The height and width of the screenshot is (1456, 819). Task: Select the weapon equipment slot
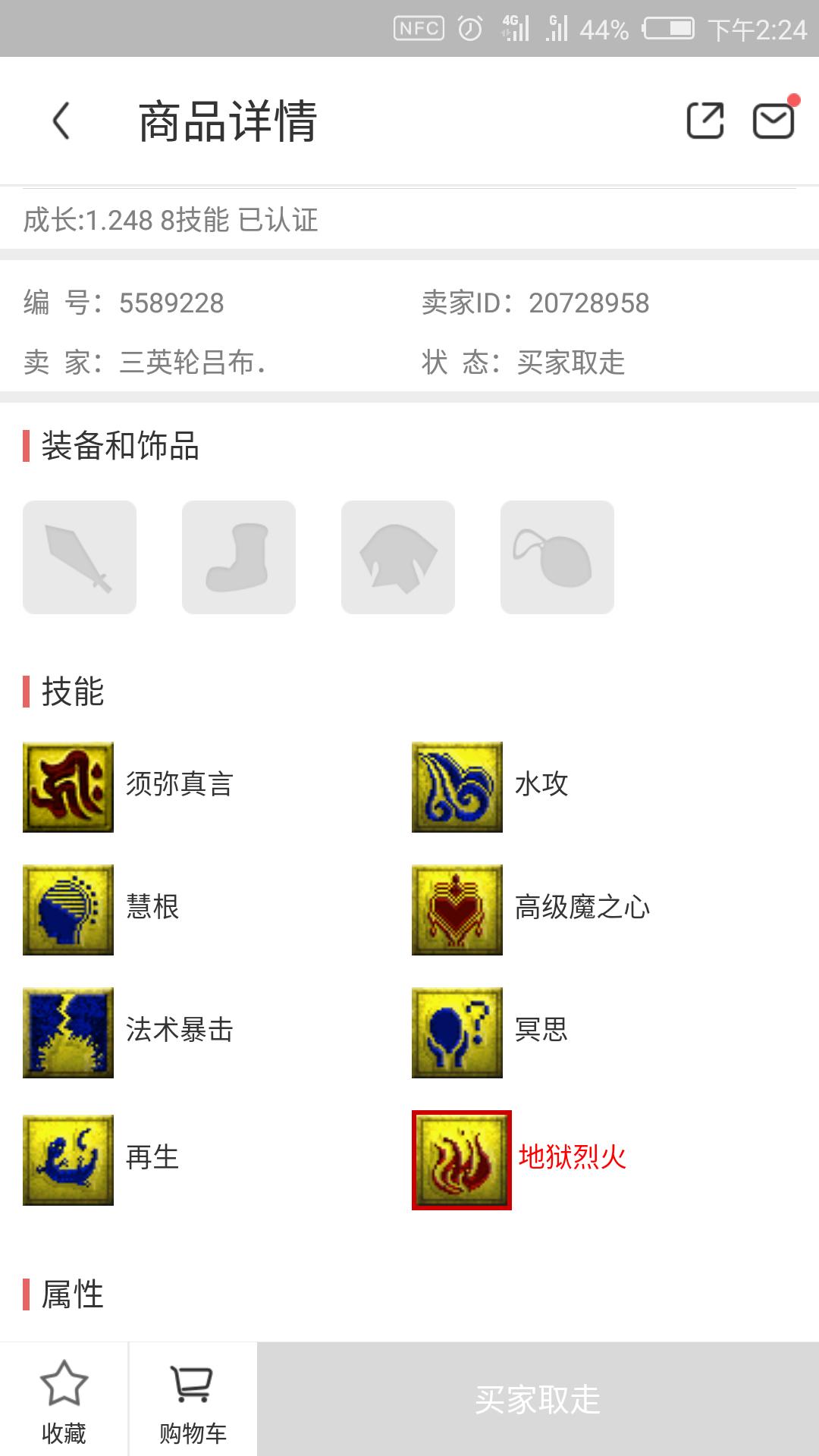pyautogui.click(x=80, y=557)
